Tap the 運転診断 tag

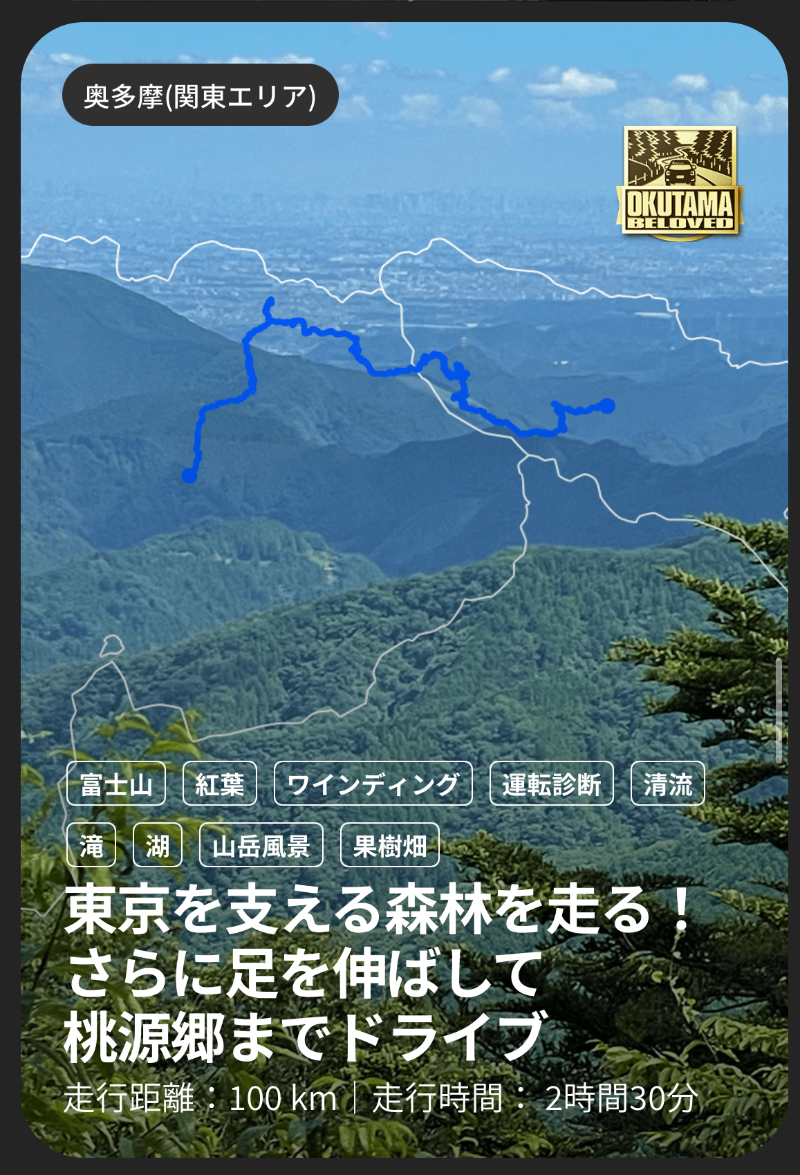tap(551, 784)
